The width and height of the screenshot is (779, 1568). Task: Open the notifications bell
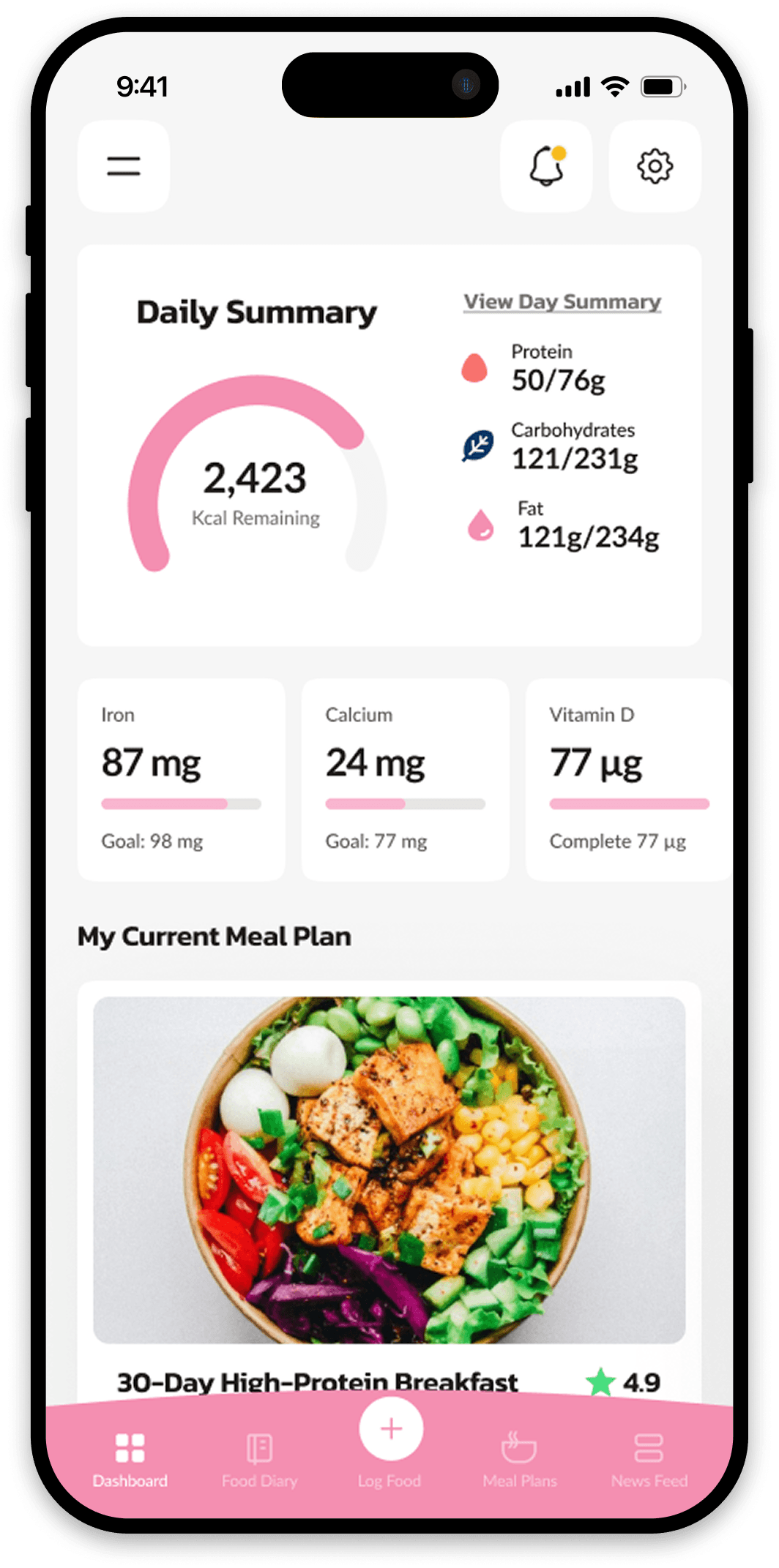pos(546,166)
